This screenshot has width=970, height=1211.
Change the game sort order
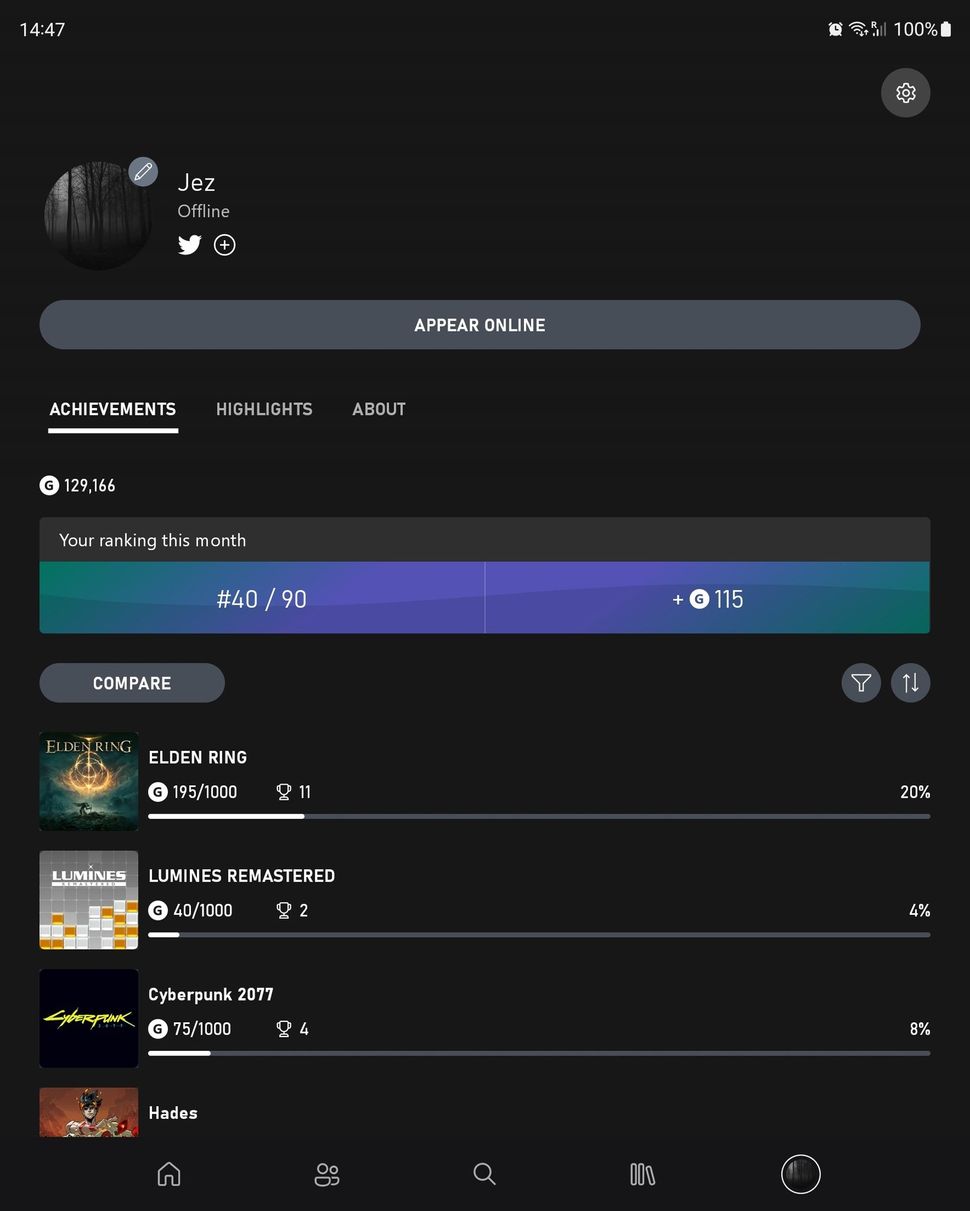click(910, 683)
